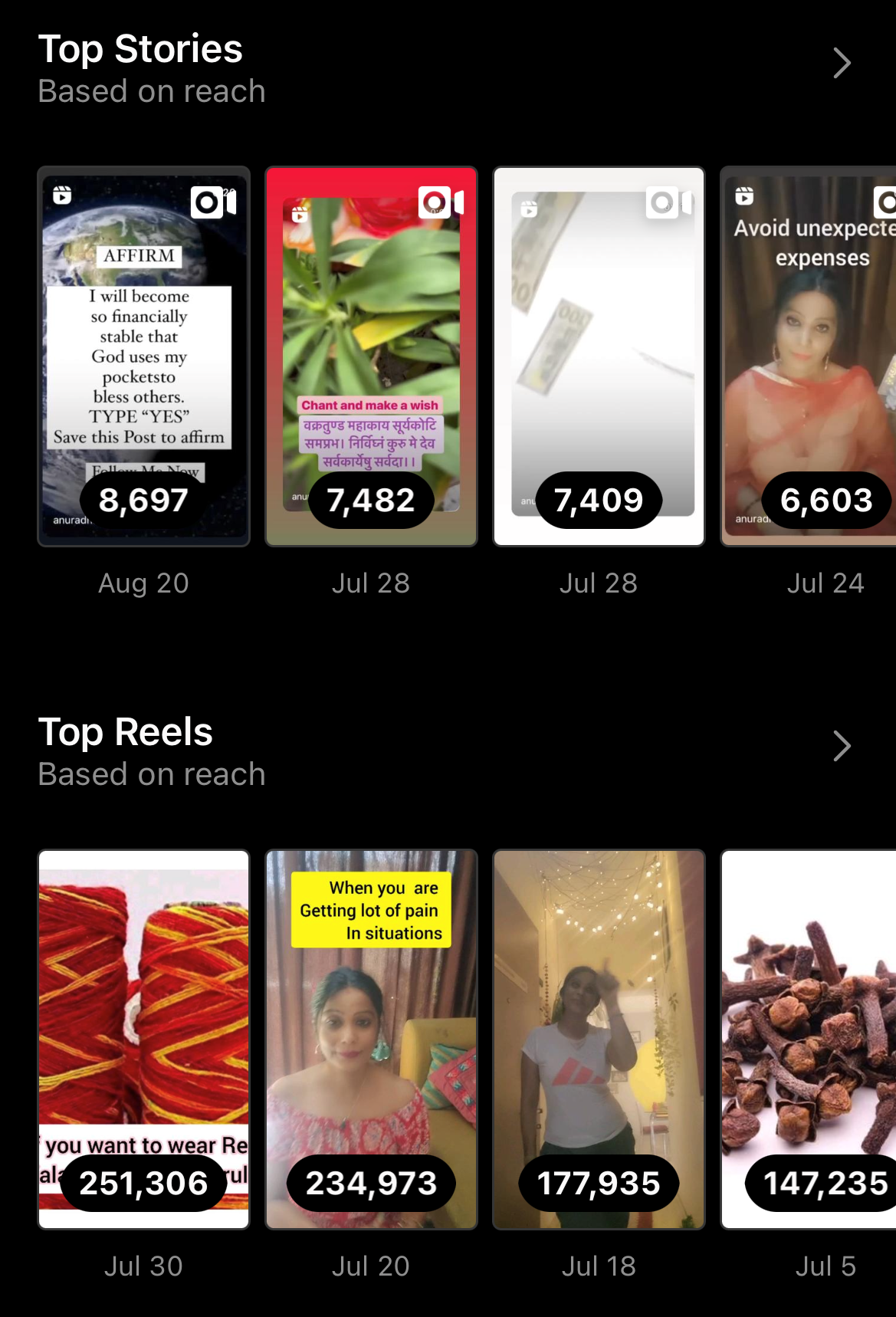Expand the Top Stories section chevron
The width and height of the screenshot is (896, 1317).
click(x=842, y=64)
